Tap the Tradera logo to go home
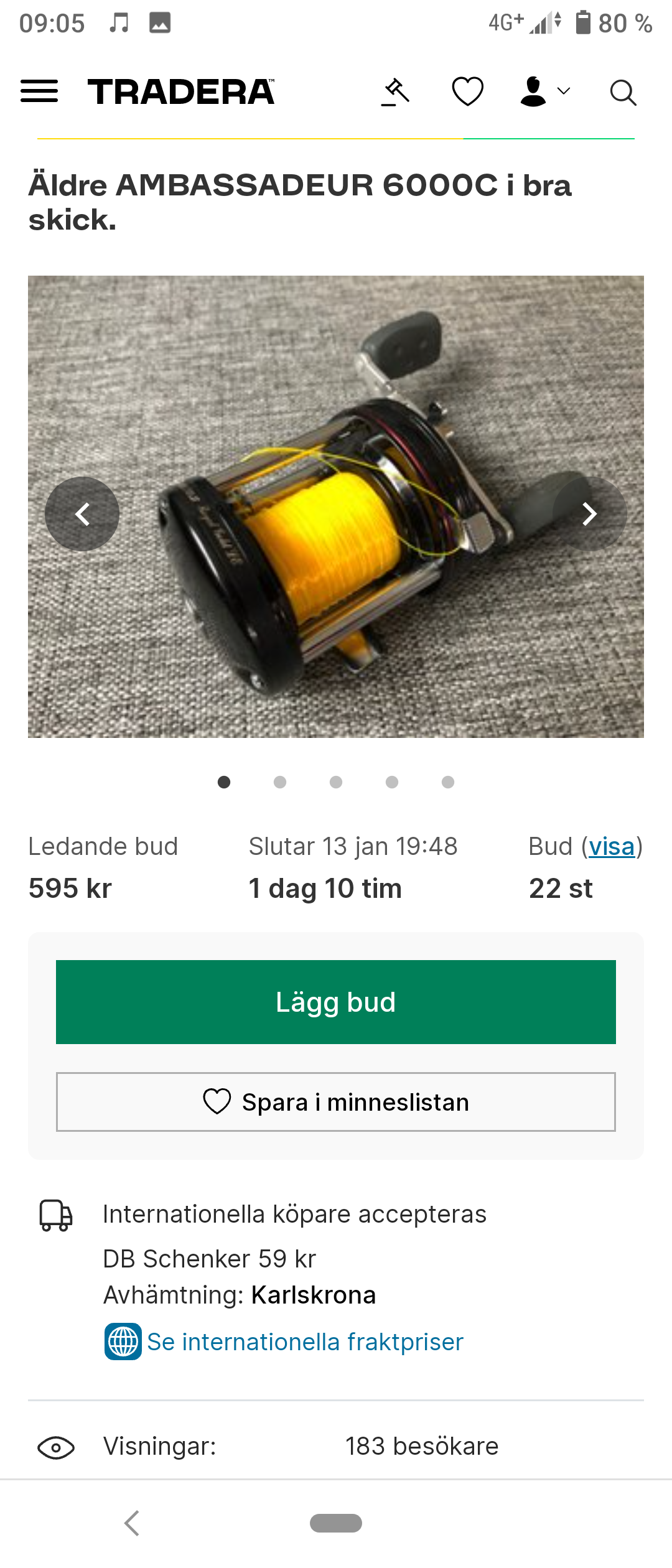This screenshot has height=1568, width=672. [x=181, y=92]
